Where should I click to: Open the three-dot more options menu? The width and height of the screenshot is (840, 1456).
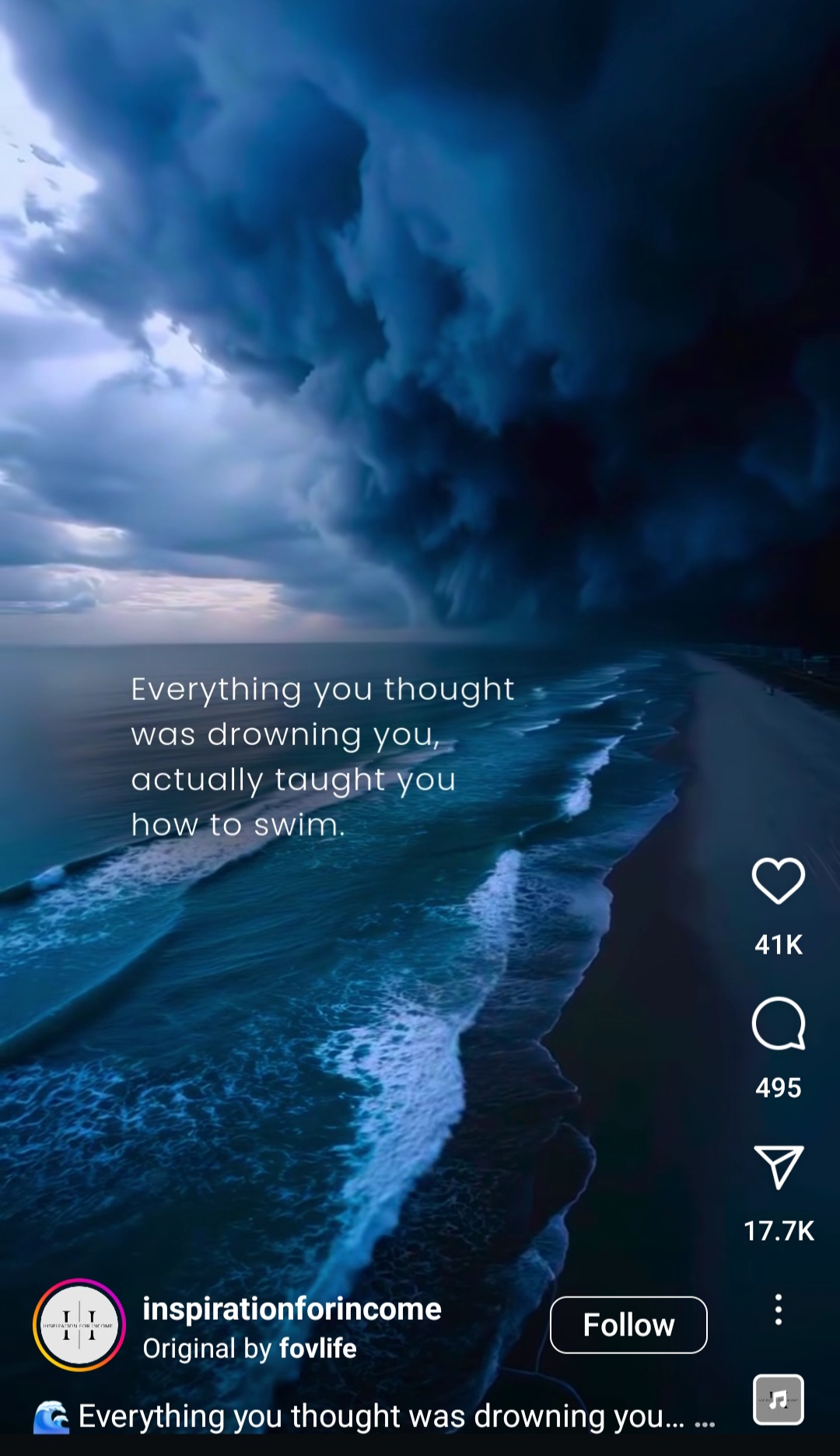point(778,1310)
